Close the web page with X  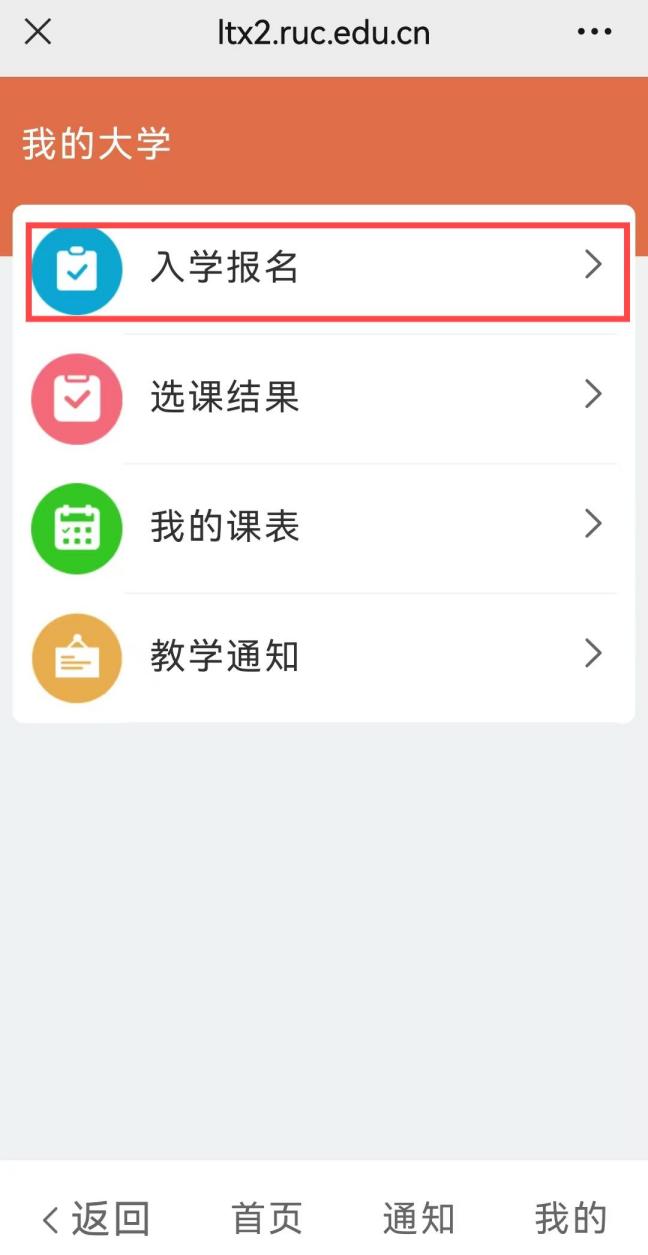(x=38, y=32)
